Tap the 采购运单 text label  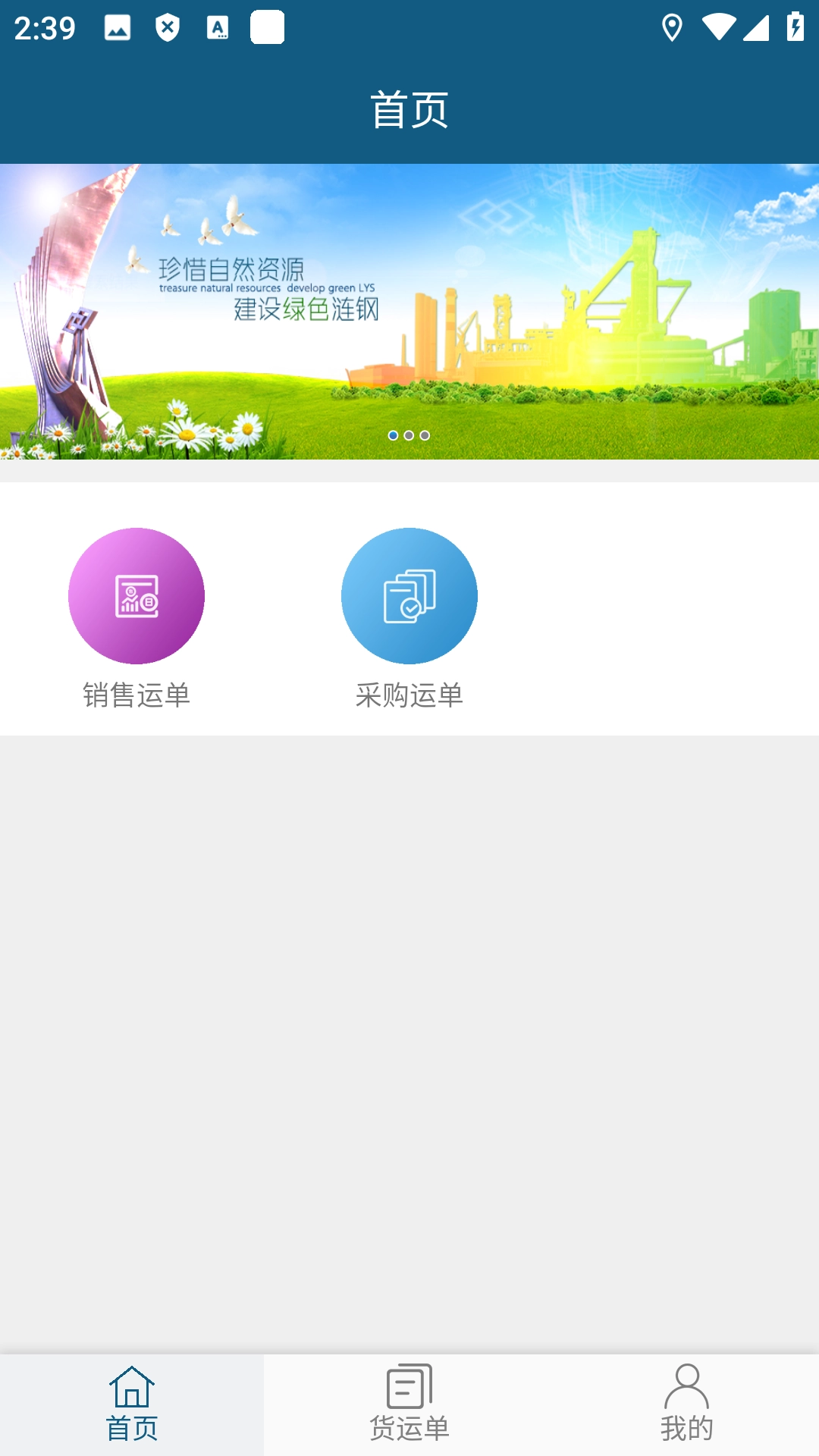[409, 694]
